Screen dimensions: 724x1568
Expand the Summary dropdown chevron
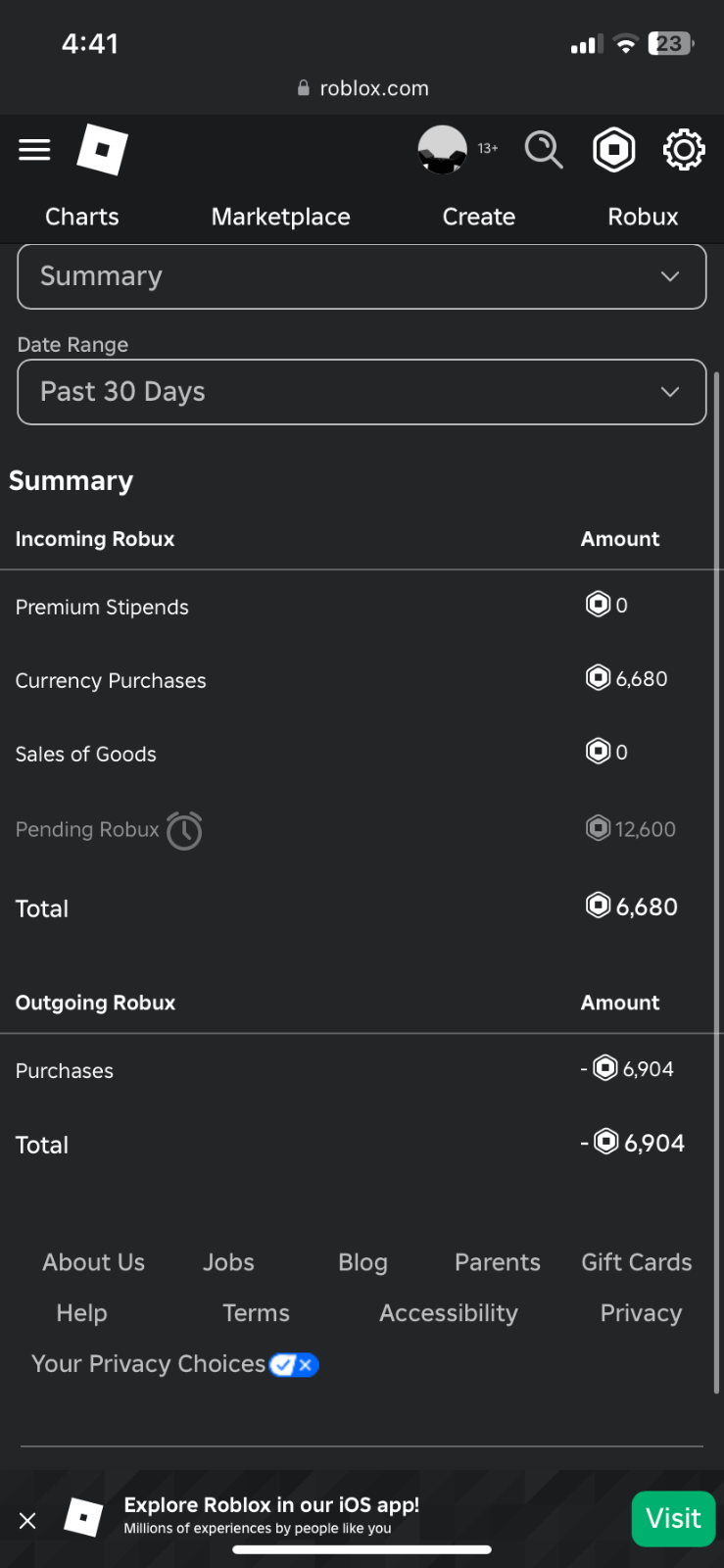(x=670, y=276)
